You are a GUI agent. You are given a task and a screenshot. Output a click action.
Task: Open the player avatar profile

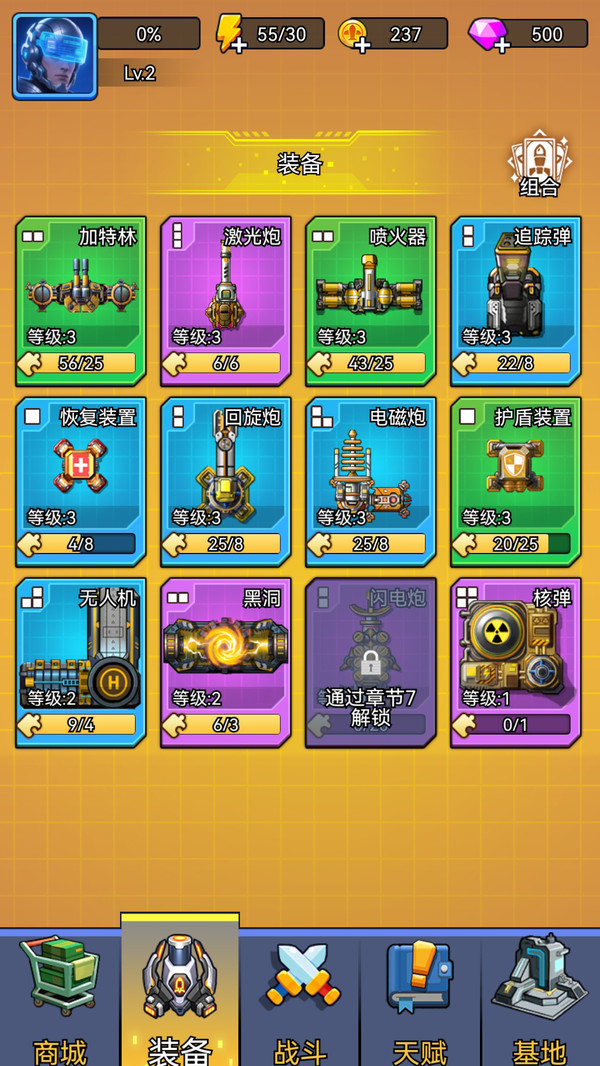click(x=55, y=56)
